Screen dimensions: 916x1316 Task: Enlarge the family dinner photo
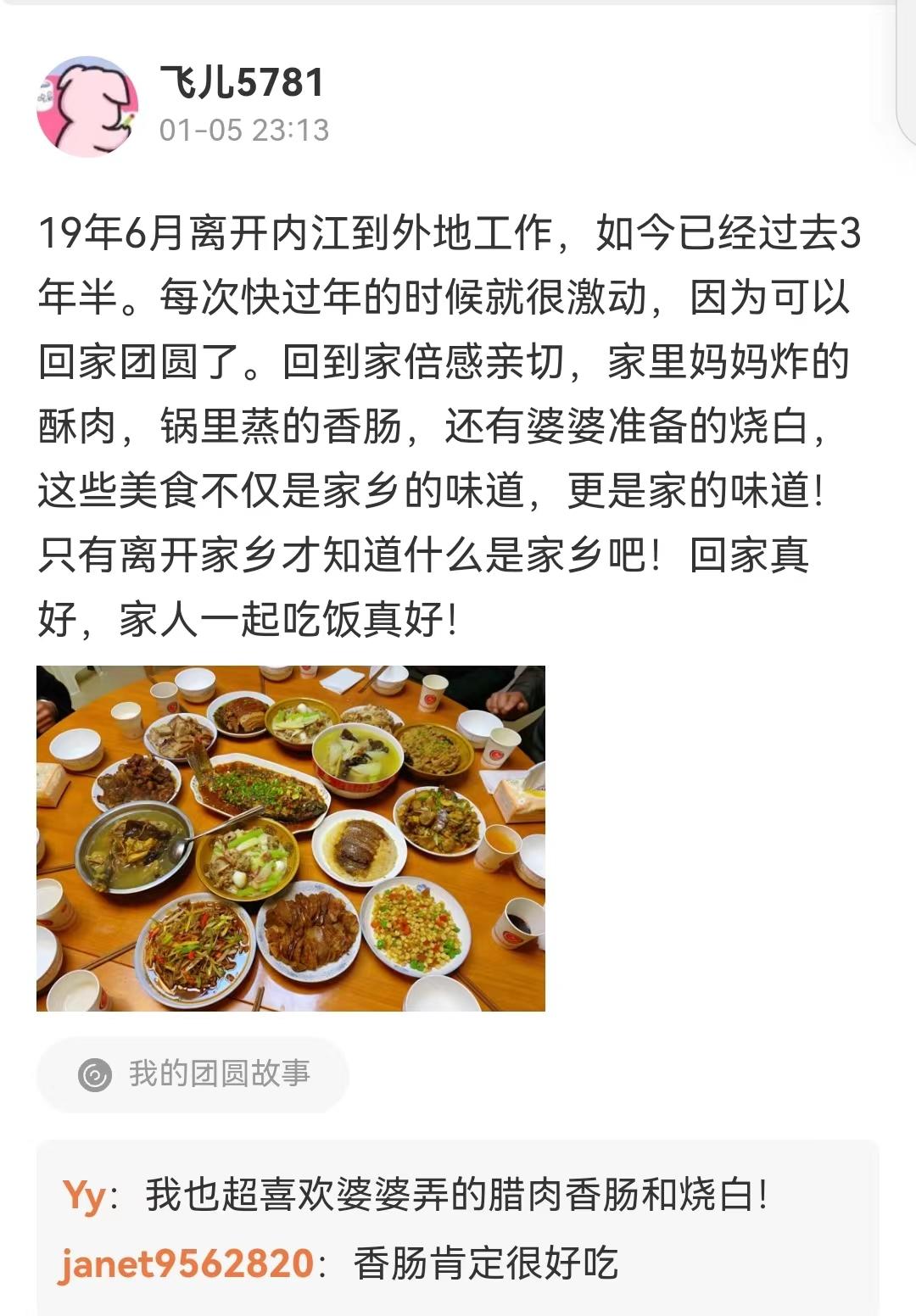(290, 838)
